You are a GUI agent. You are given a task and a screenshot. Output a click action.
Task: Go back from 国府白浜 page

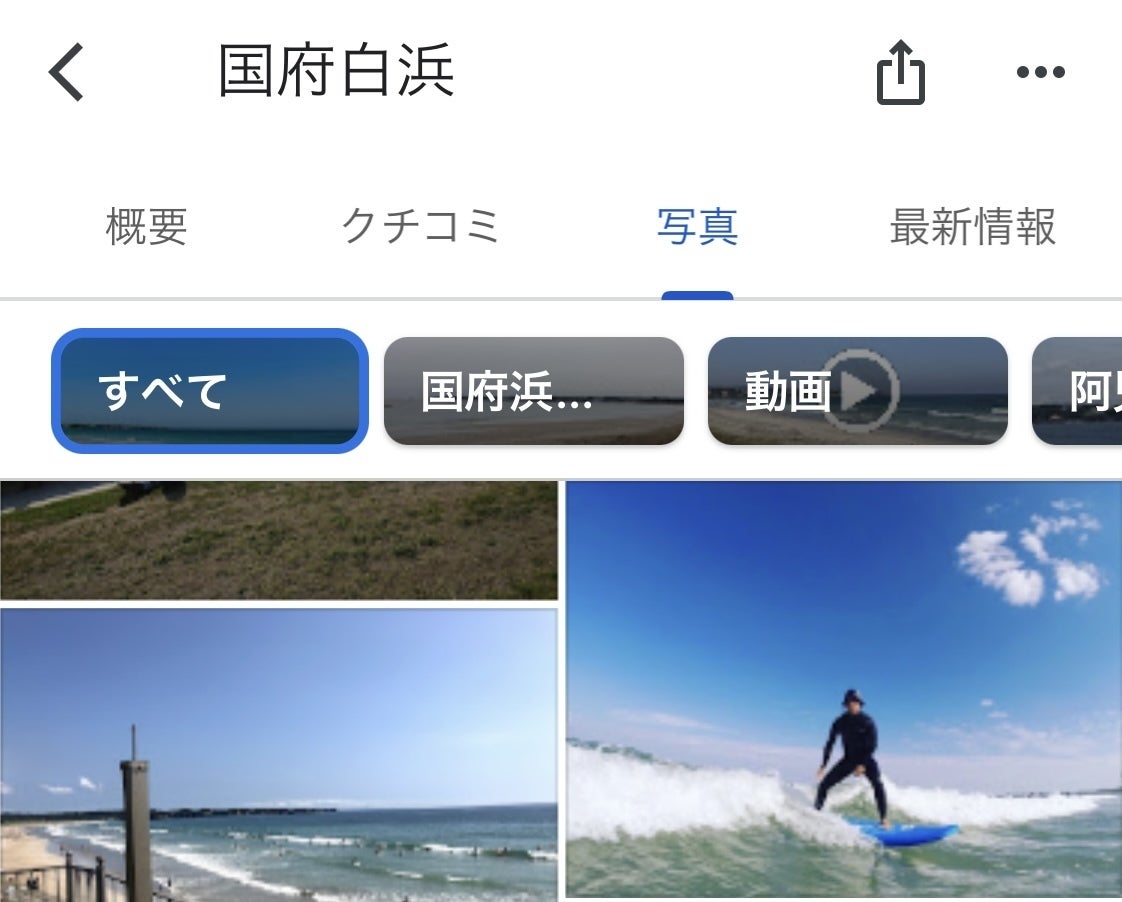67,72
